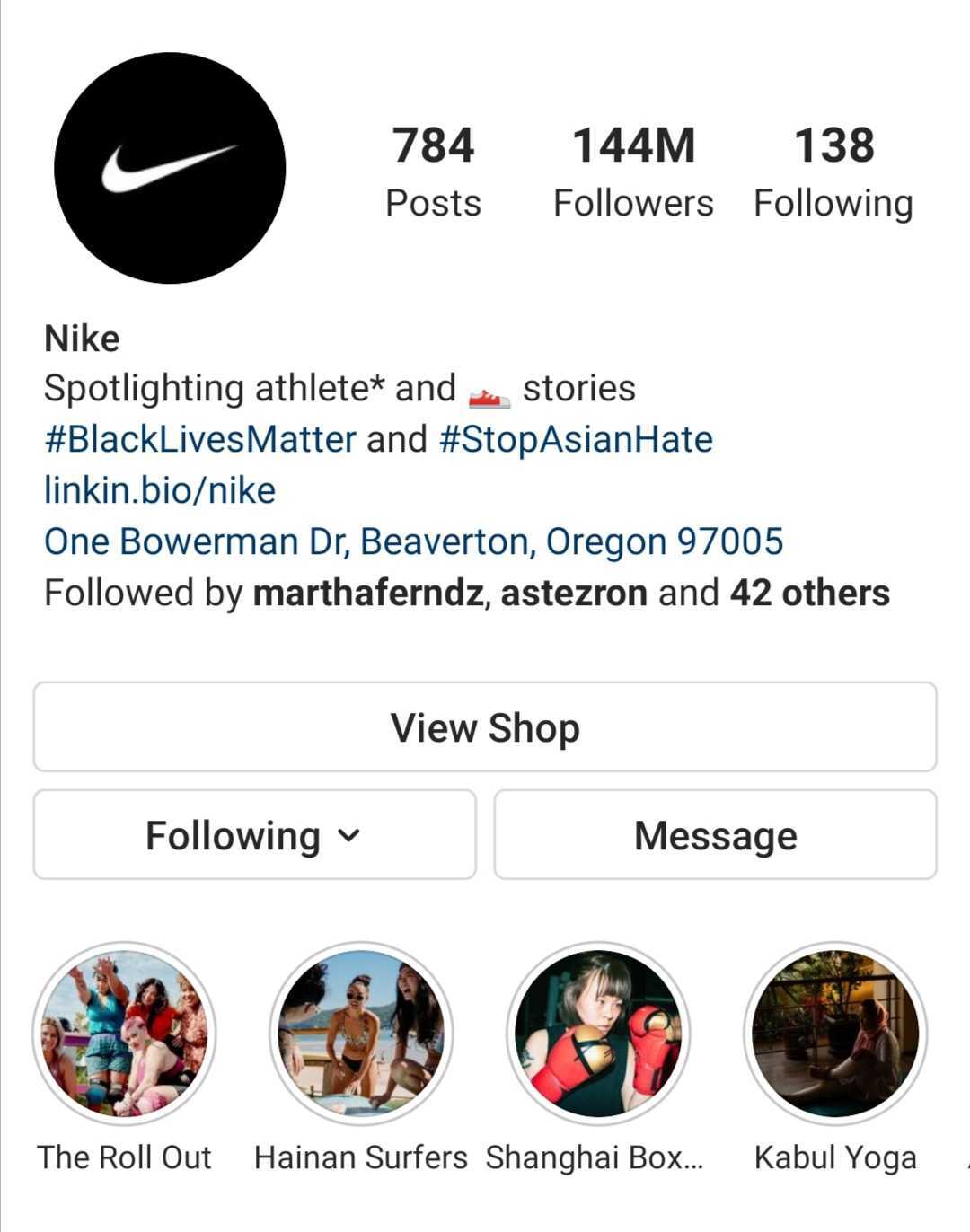This screenshot has height=1232, width=970.
Task: Play the Shanghai Box... highlight
Action: [598, 1034]
